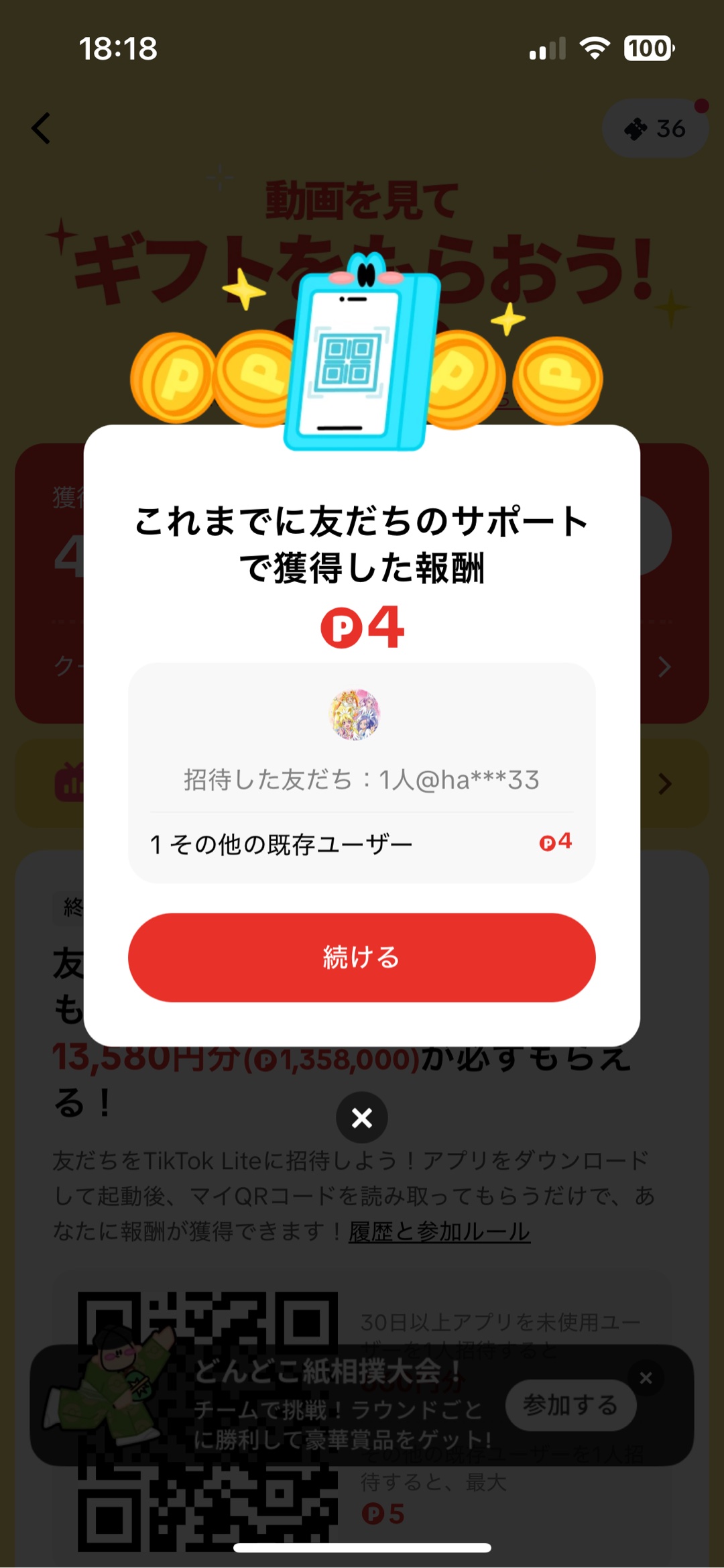Go back with the top-left arrow

[42, 128]
